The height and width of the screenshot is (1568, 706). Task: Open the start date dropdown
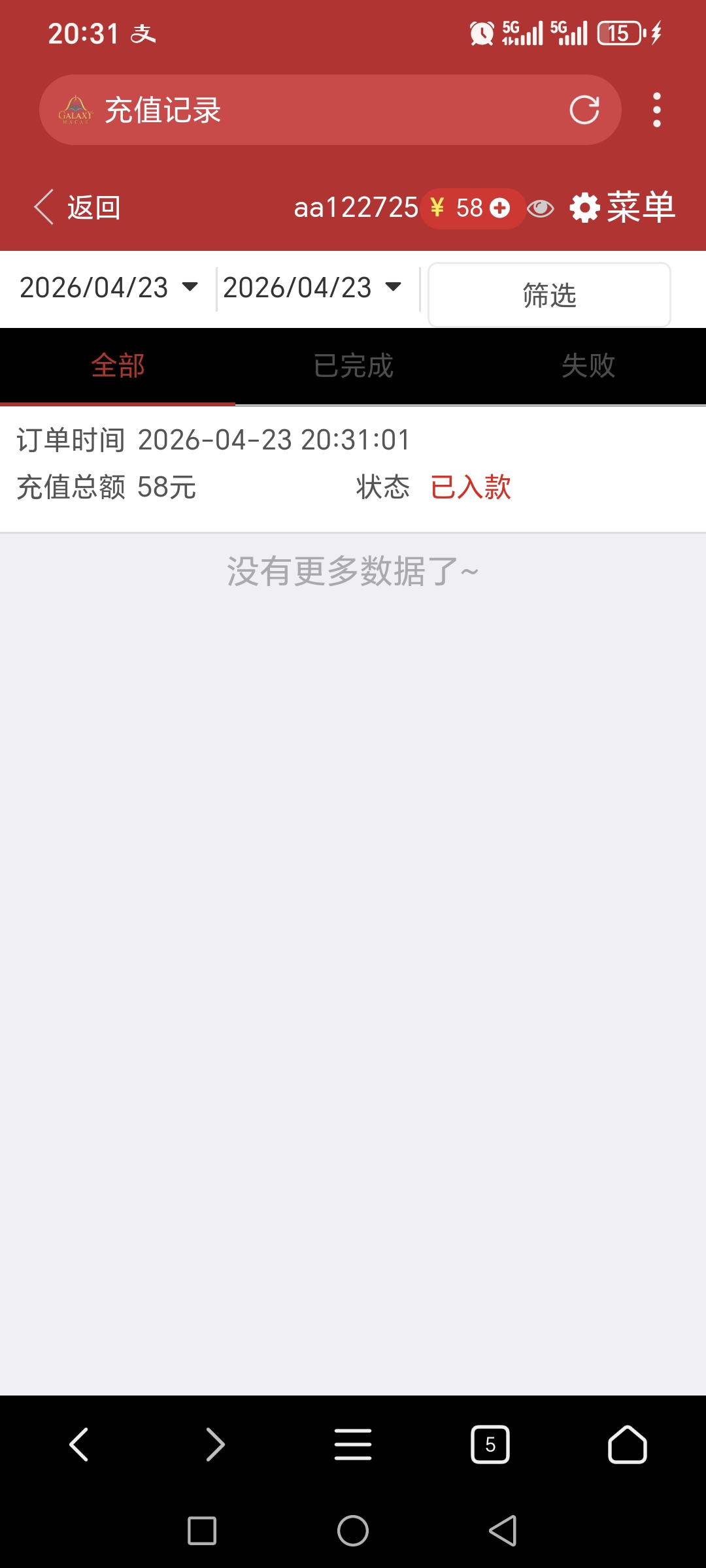[109, 287]
